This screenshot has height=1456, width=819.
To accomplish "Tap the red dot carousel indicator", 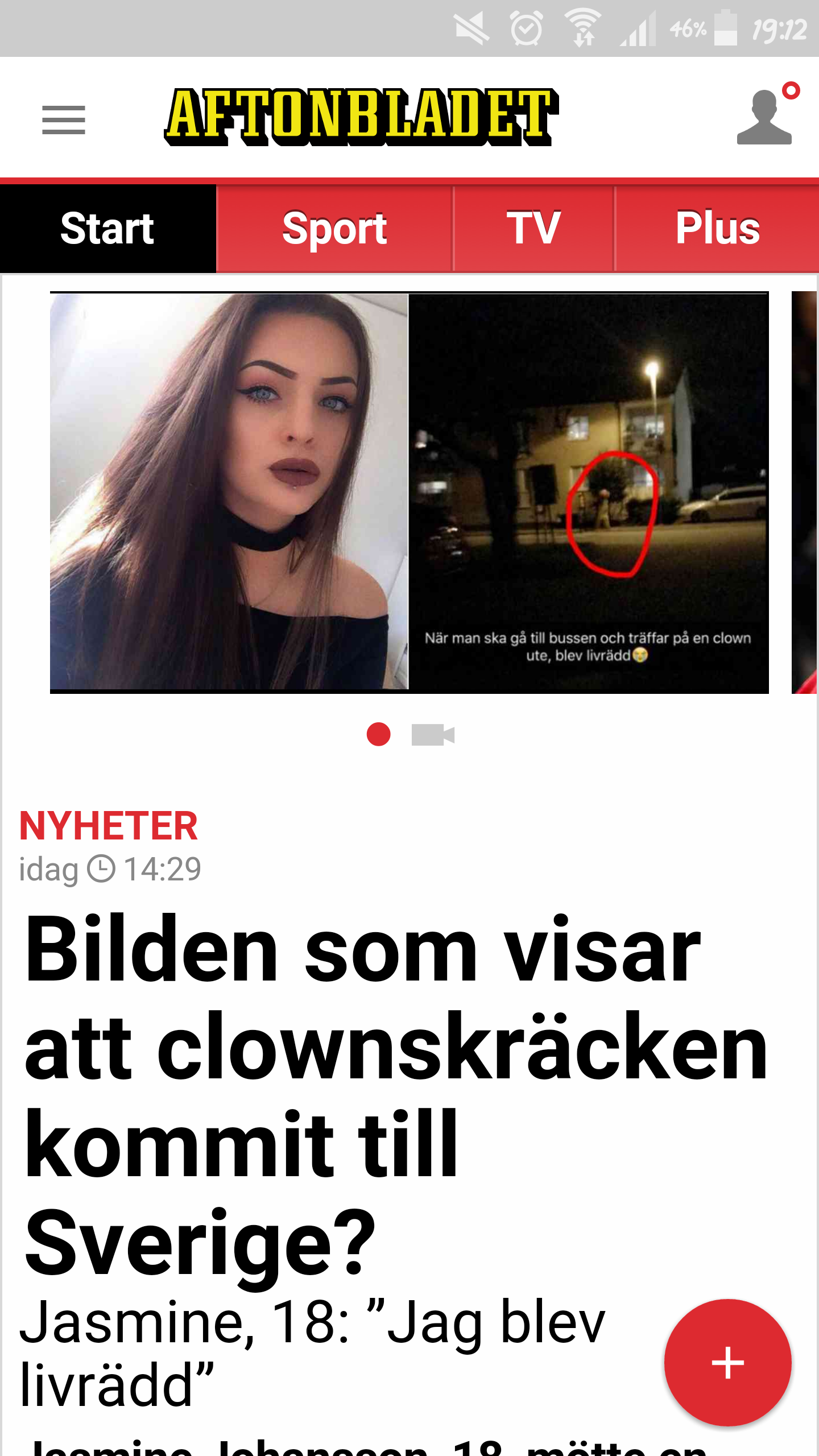I will [x=379, y=734].
